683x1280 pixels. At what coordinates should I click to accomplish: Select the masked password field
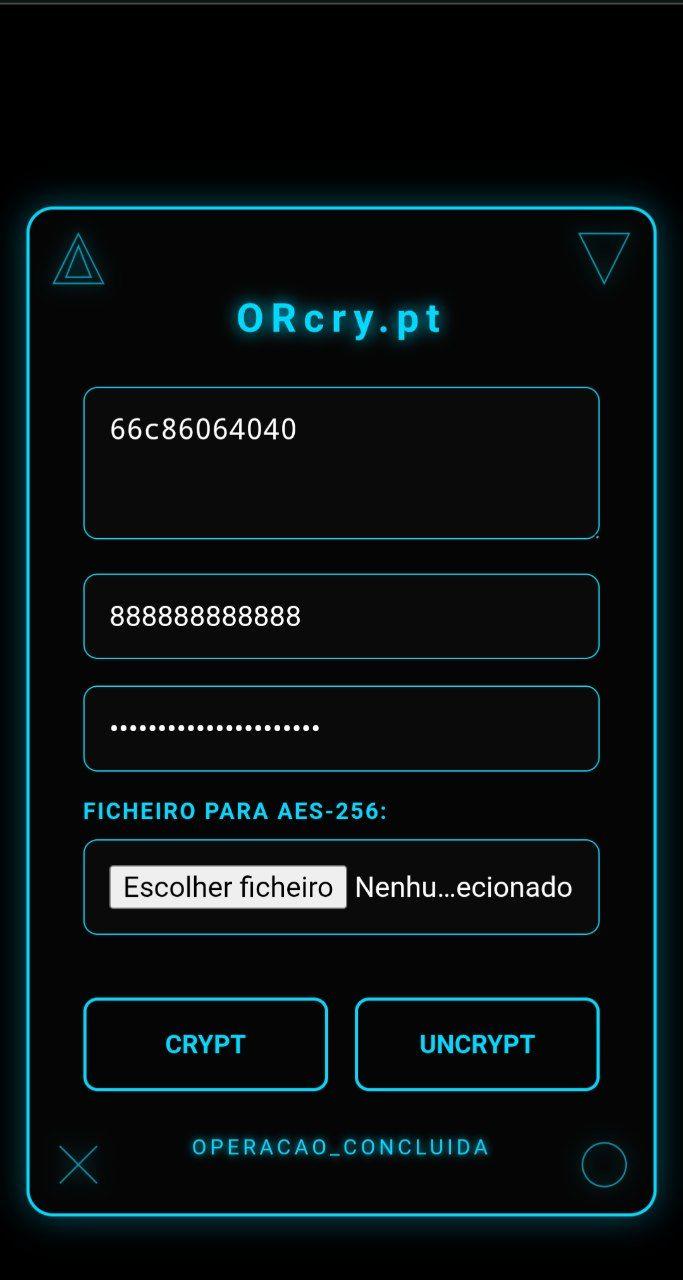pos(341,728)
